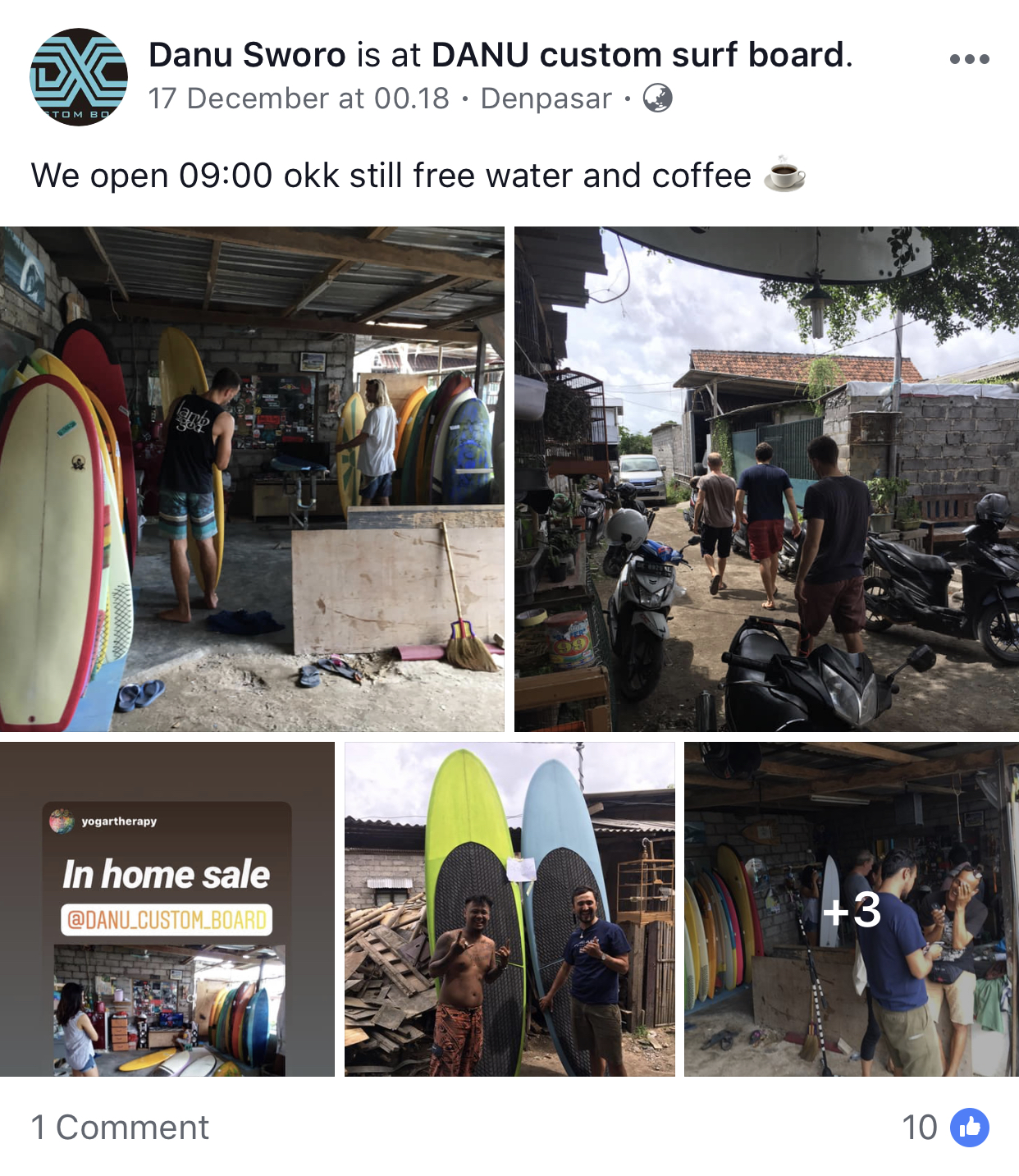Open Danu Sworo's profile name link
This screenshot has width=1019, height=1176.
(247, 55)
